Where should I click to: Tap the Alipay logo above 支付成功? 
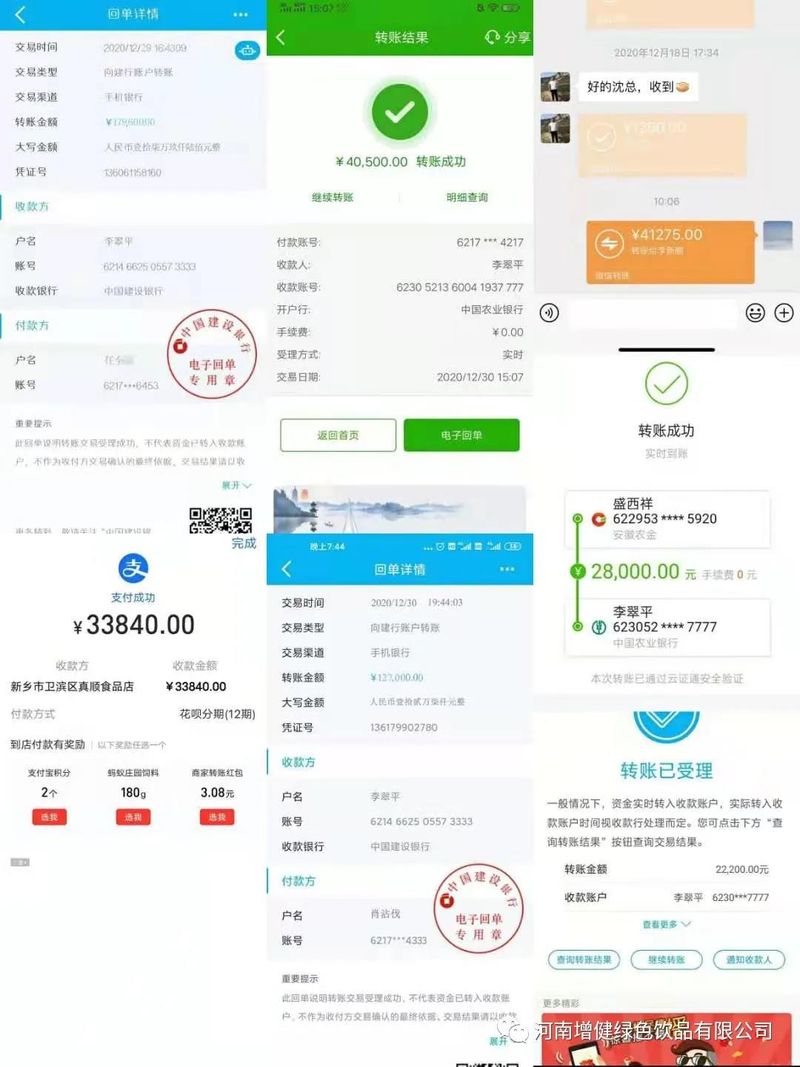point(135,570)
